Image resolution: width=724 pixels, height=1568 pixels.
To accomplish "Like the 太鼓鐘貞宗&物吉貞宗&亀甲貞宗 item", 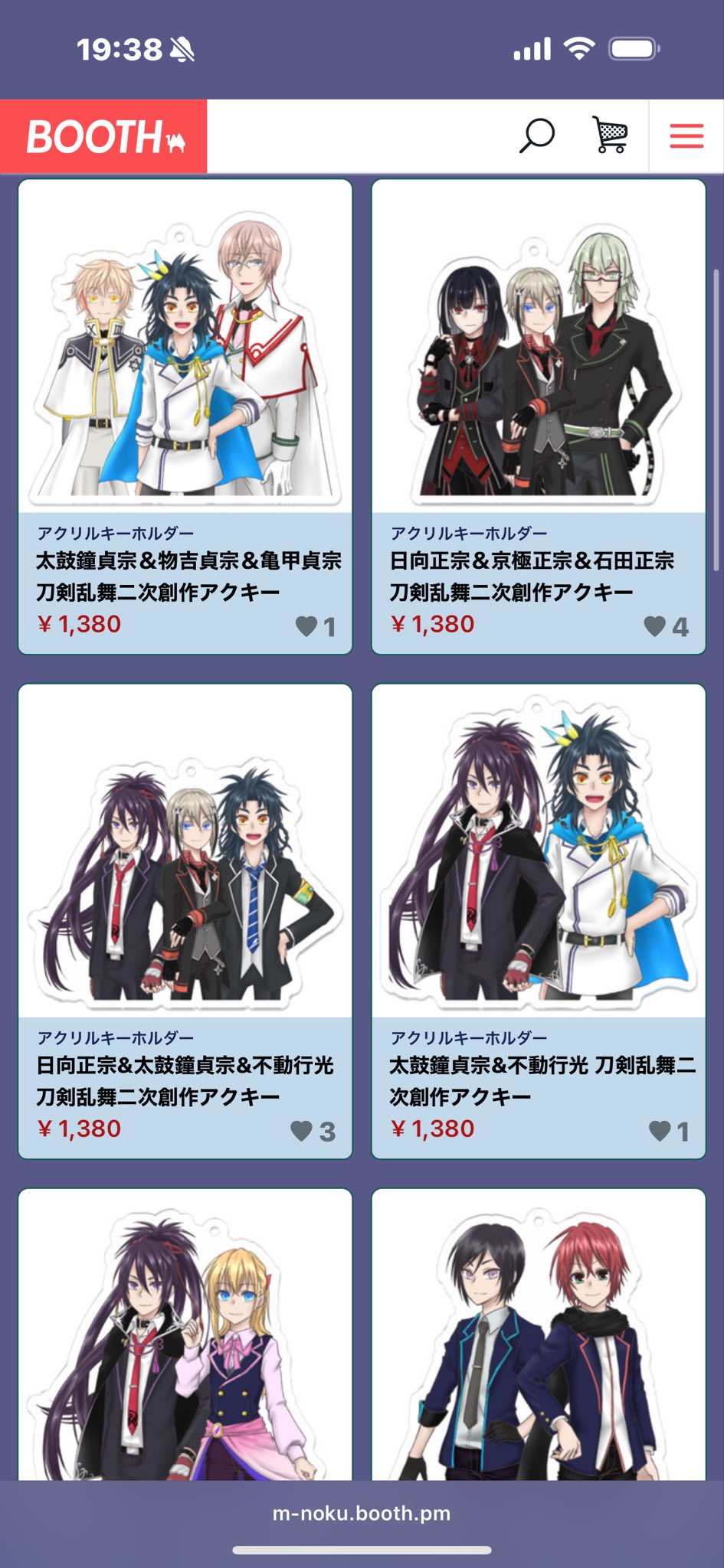I will coord(306,626).
